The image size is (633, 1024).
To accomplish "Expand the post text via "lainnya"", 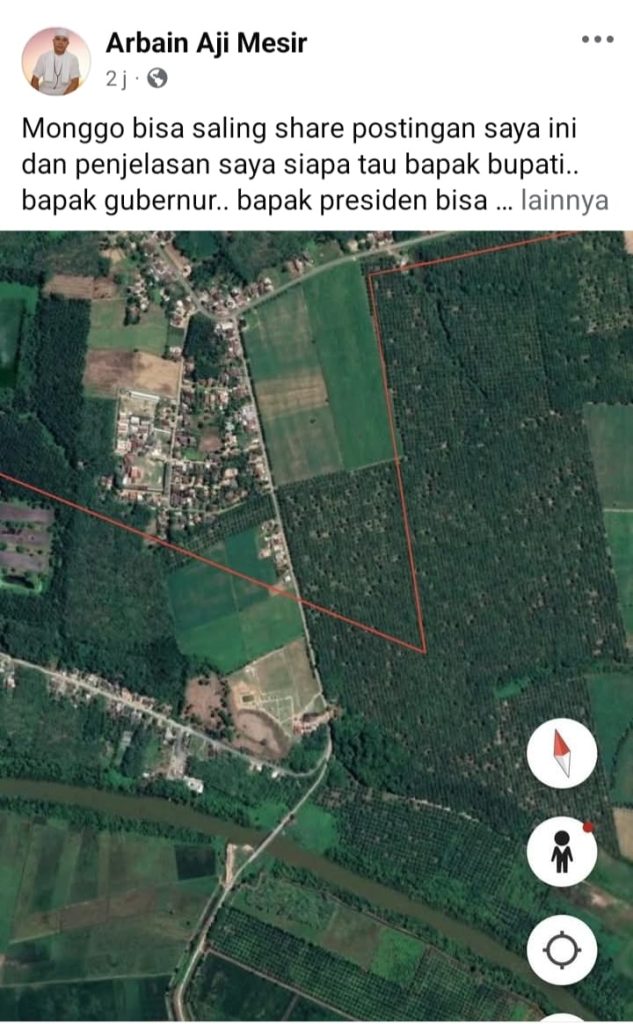I will (564, 200).
